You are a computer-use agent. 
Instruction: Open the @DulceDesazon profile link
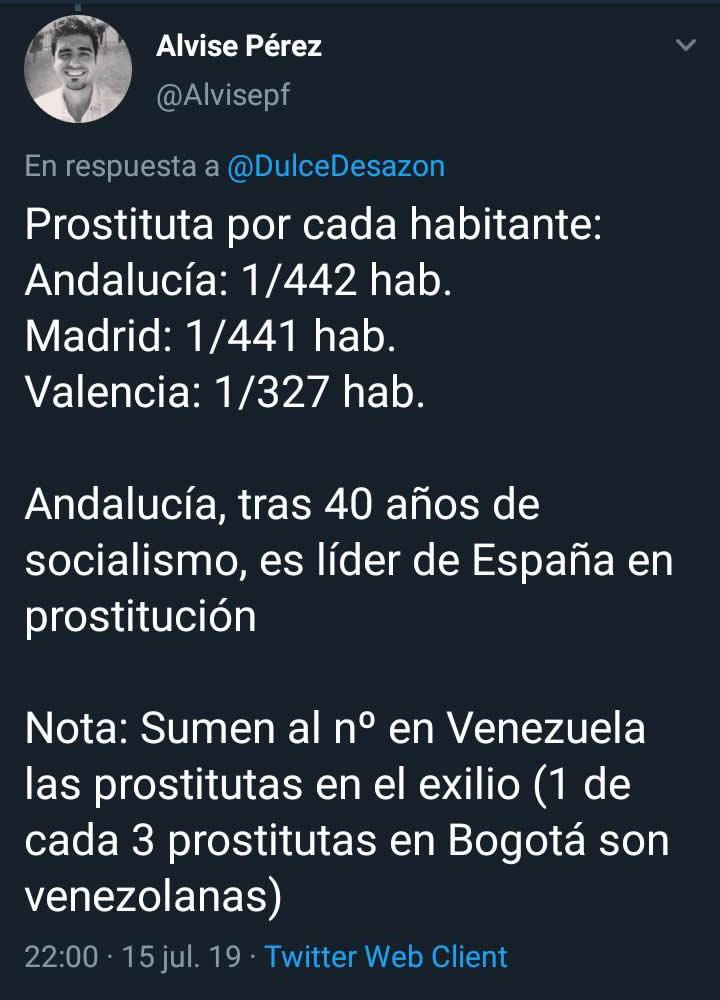(x=336, y=166)
